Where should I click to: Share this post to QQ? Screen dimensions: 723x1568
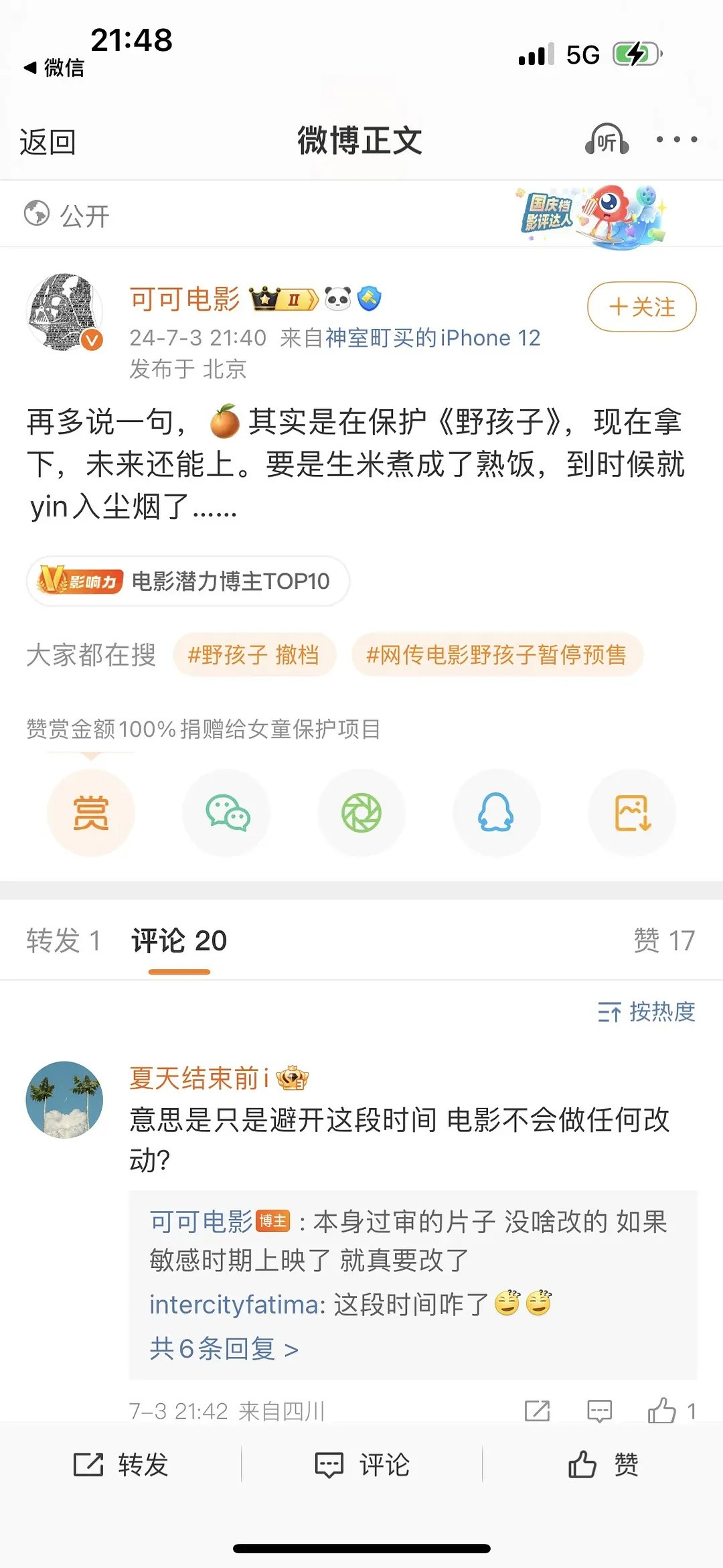click(496, 812)
